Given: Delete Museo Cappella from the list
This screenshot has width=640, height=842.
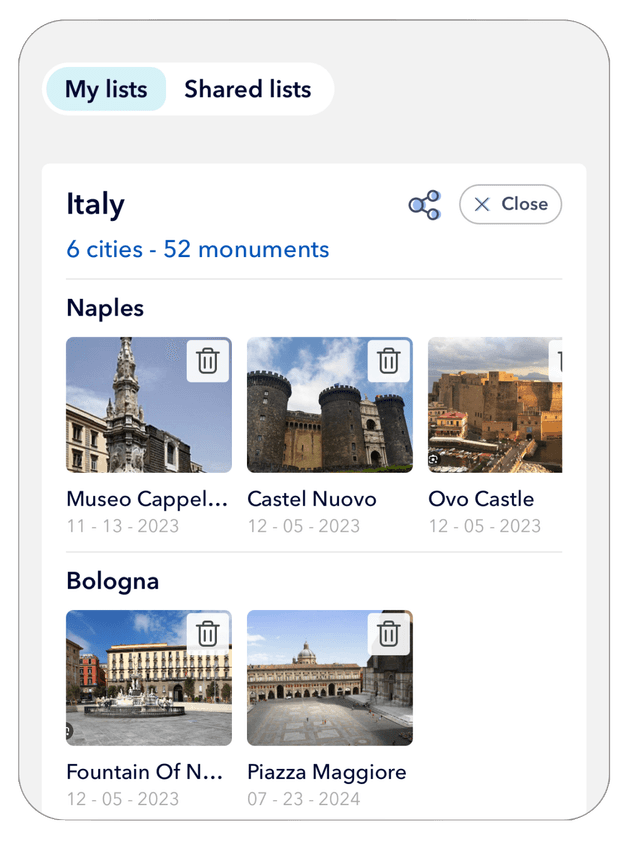Looking at the screenshot, I should click(x=208, y=360).
